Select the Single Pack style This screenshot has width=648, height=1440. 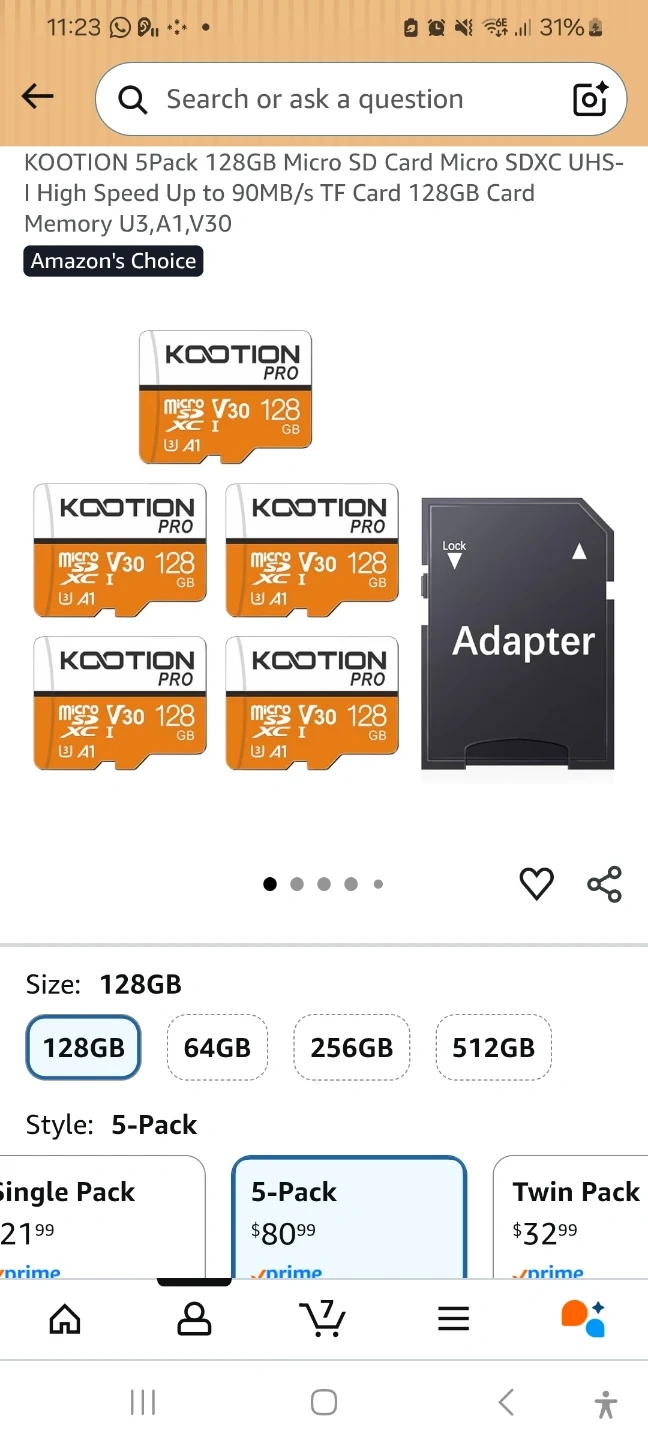102,1217
